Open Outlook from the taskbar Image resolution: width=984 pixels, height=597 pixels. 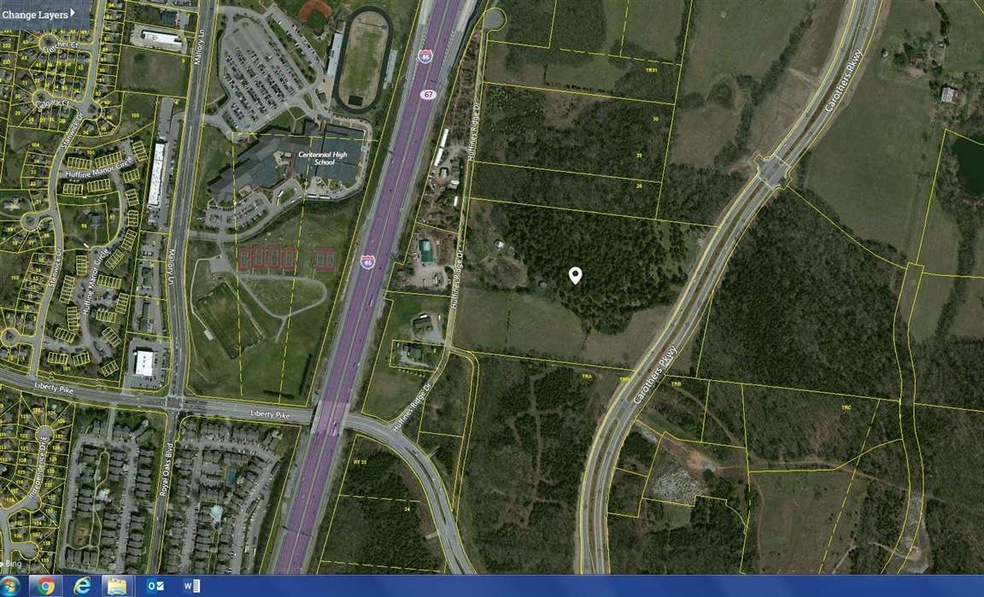pos(154,585)
